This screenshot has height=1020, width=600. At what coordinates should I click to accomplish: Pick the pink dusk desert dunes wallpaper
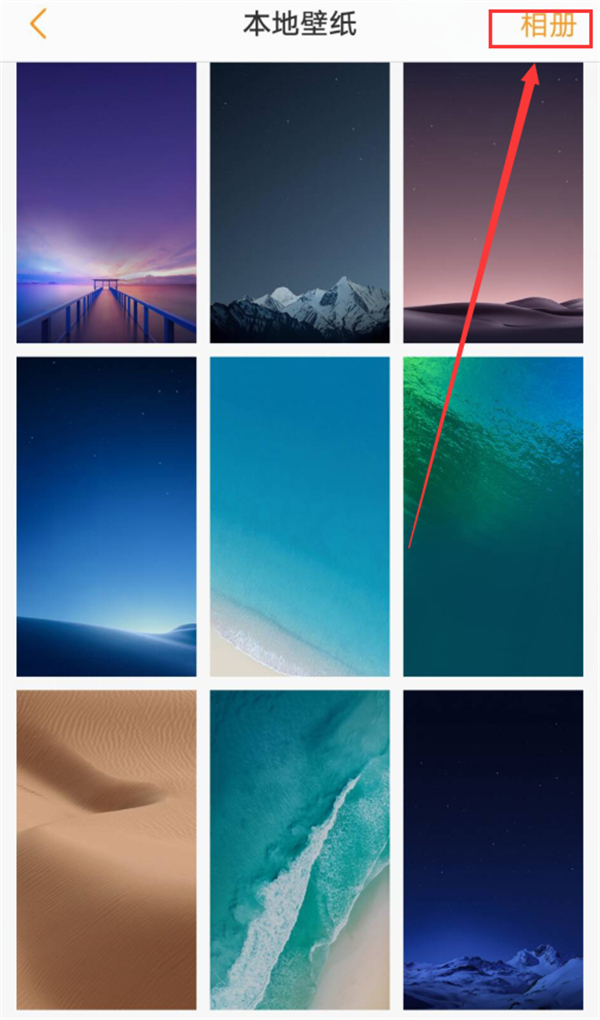tap(492, 202)
